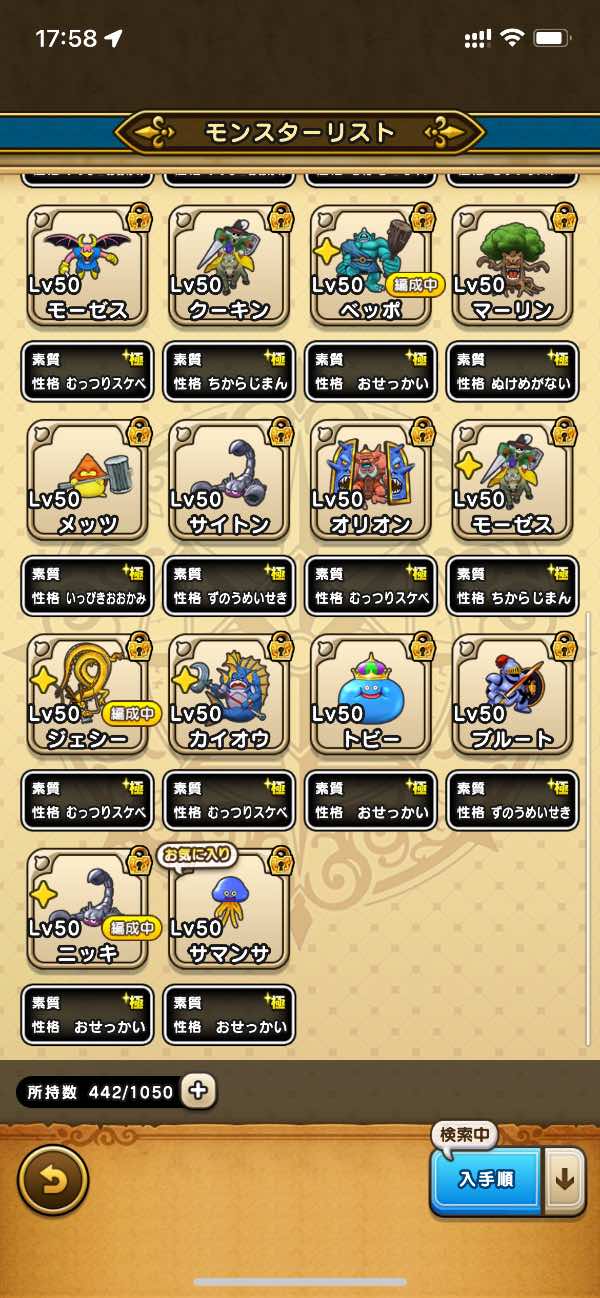
Task: Open the 入手順 sort options
Action: pos(487,1180)
